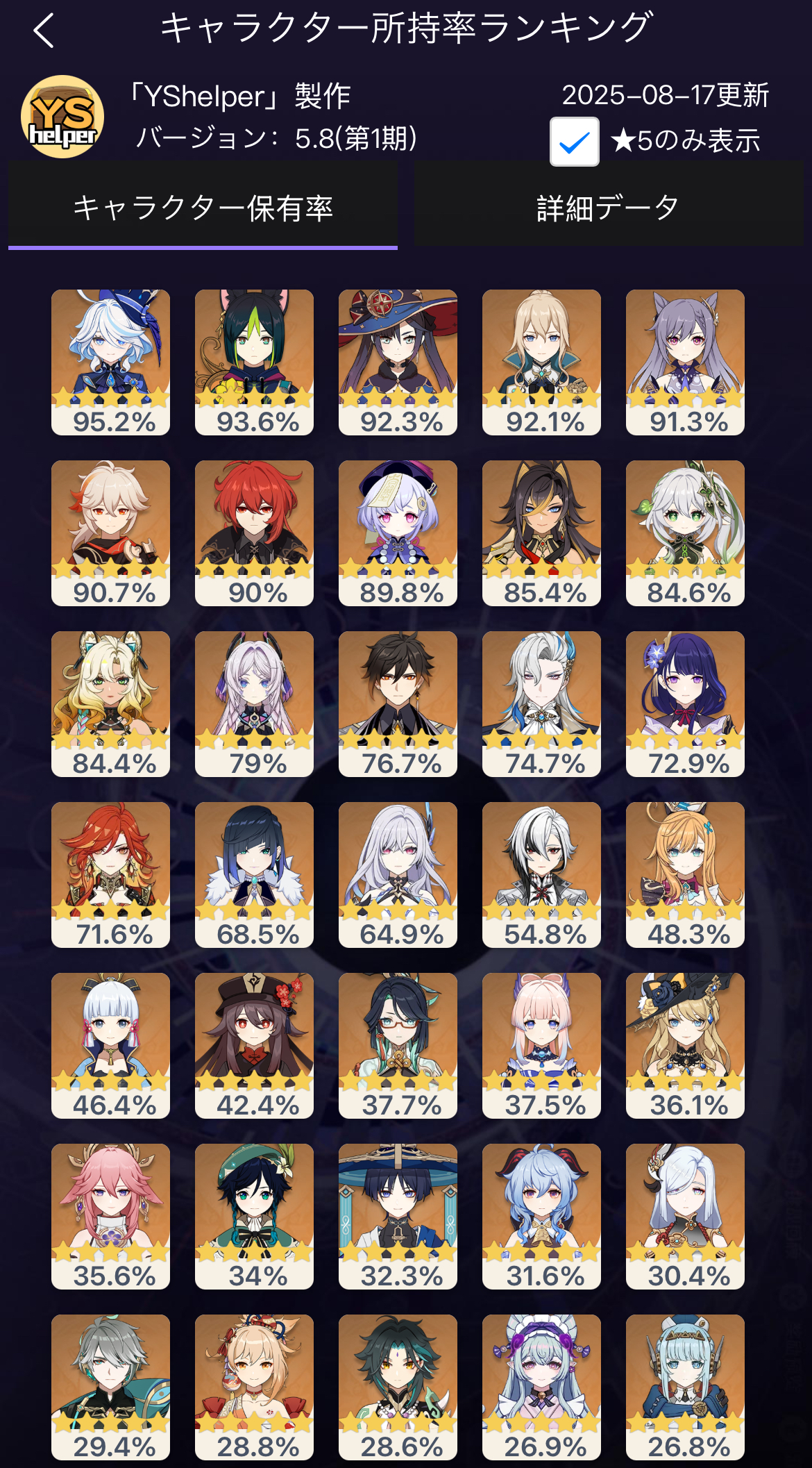Screen dimensions: 812x1468
Task: Tap the character card showing 48.3%
Action: coord(685,875)
